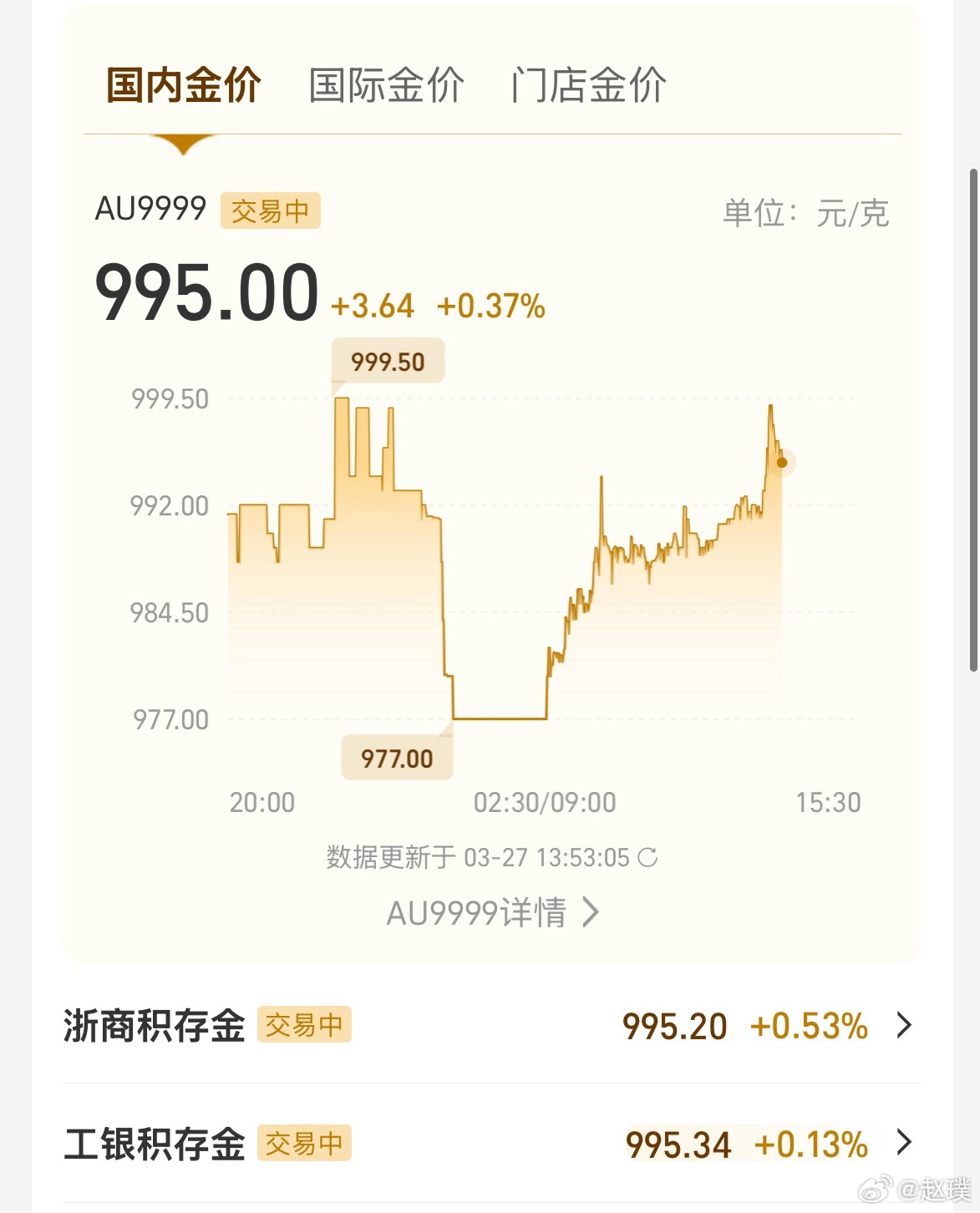Open the 工银积存金 row
Viewport: 980px width, 1213px height.
point(491,1144)
